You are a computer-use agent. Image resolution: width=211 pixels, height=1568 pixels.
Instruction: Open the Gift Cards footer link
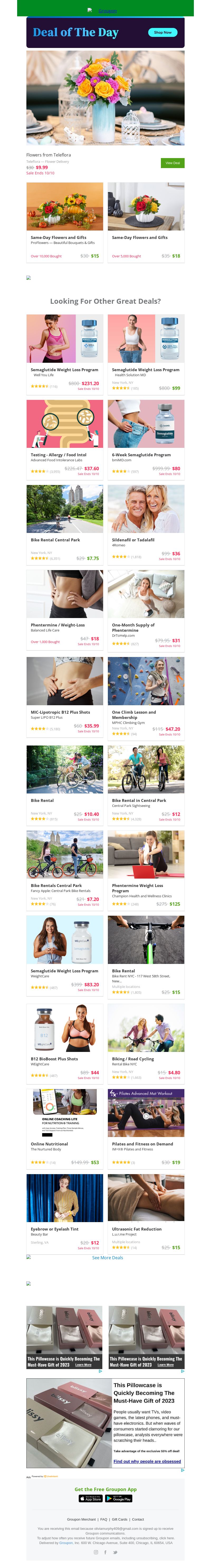coord(119,1519)
